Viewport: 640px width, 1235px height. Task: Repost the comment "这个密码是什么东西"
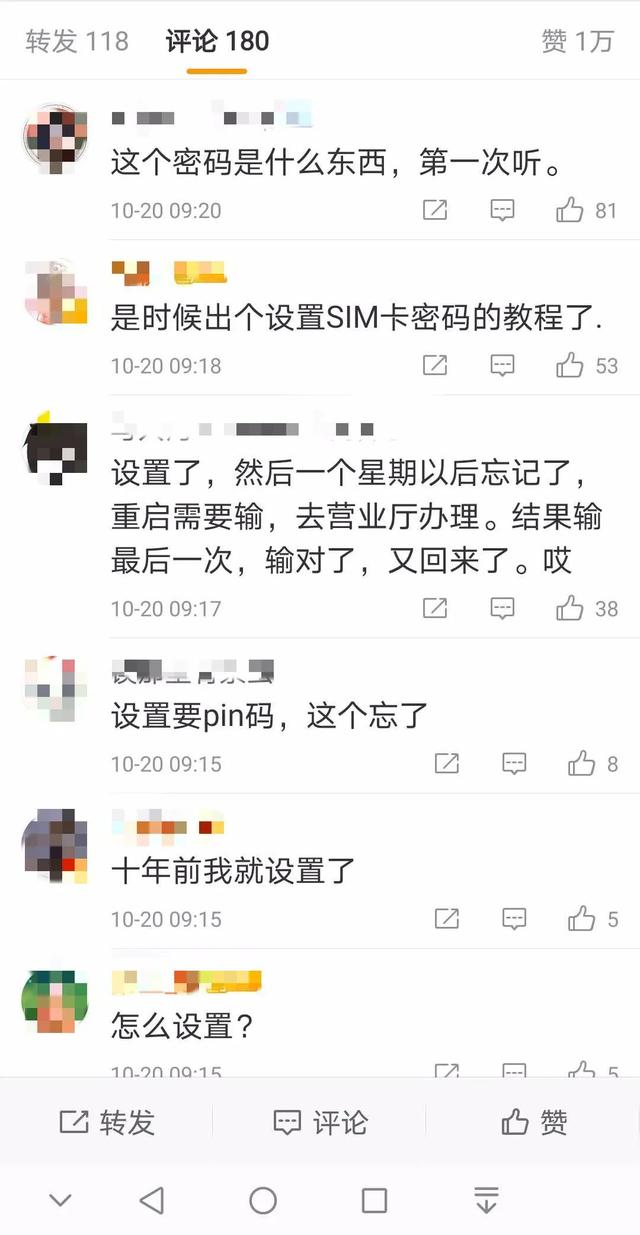tap(435, 210)
